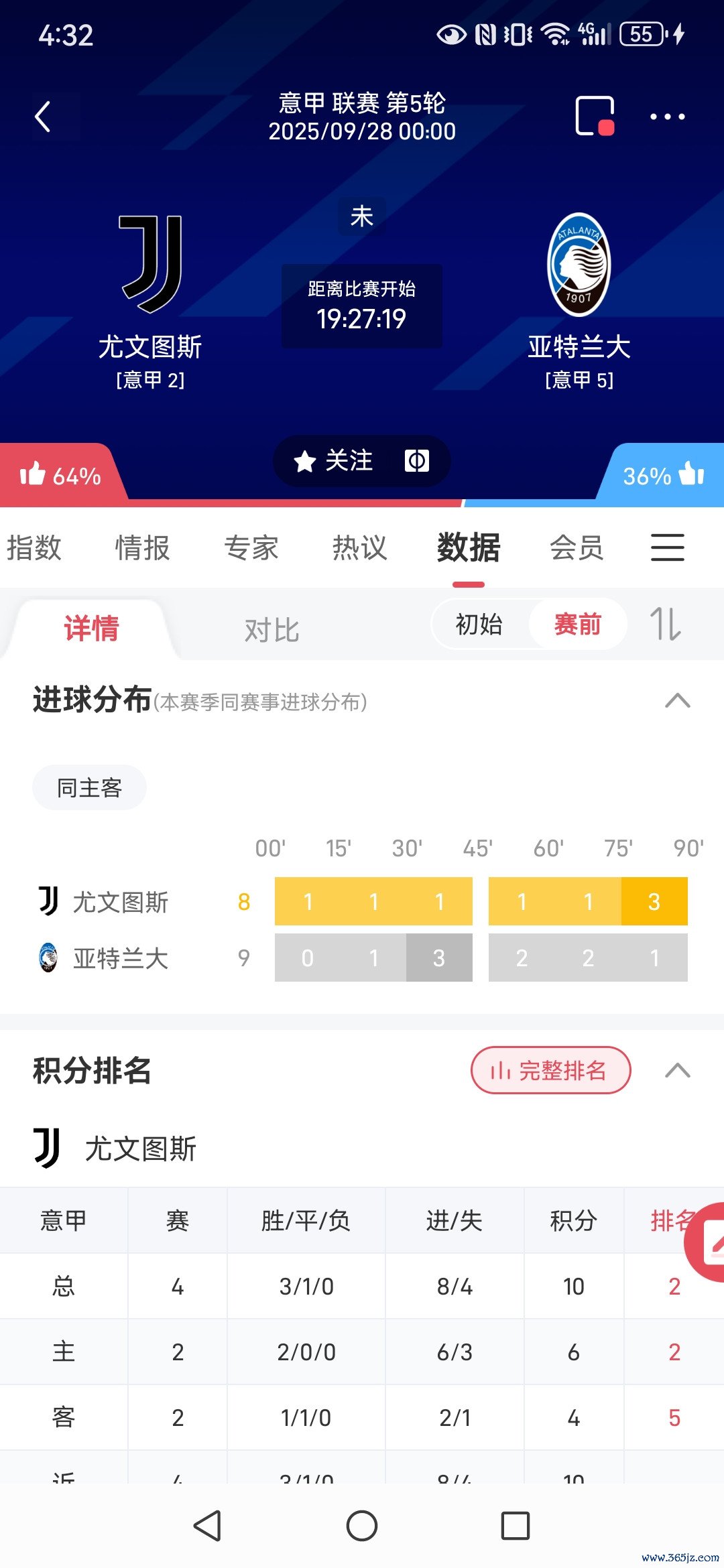Switch to the 专家 tab

click(251, 547)
